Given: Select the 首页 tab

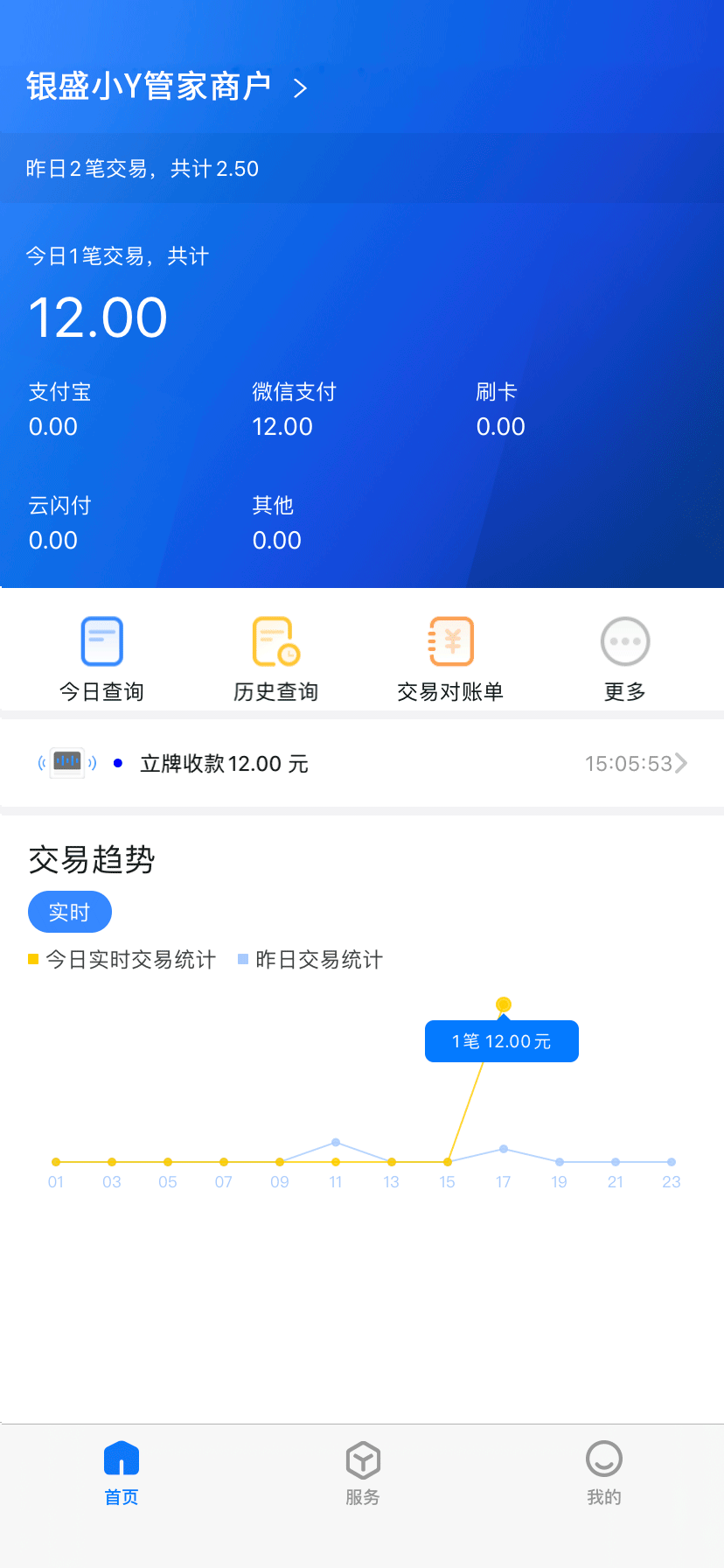Looking at the screenshot, I should tap(122, 1474).
